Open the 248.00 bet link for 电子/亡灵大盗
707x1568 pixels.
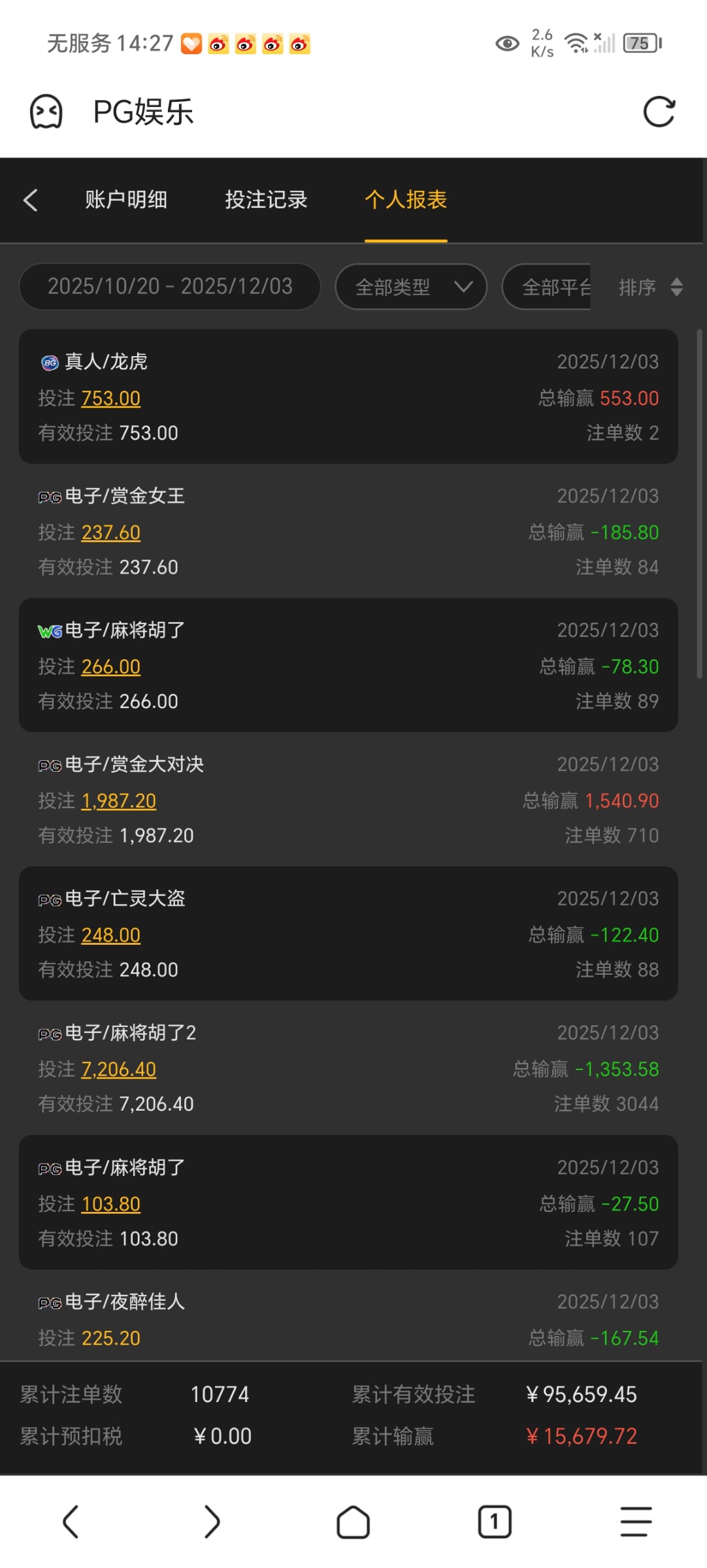[x=111, y=936]
